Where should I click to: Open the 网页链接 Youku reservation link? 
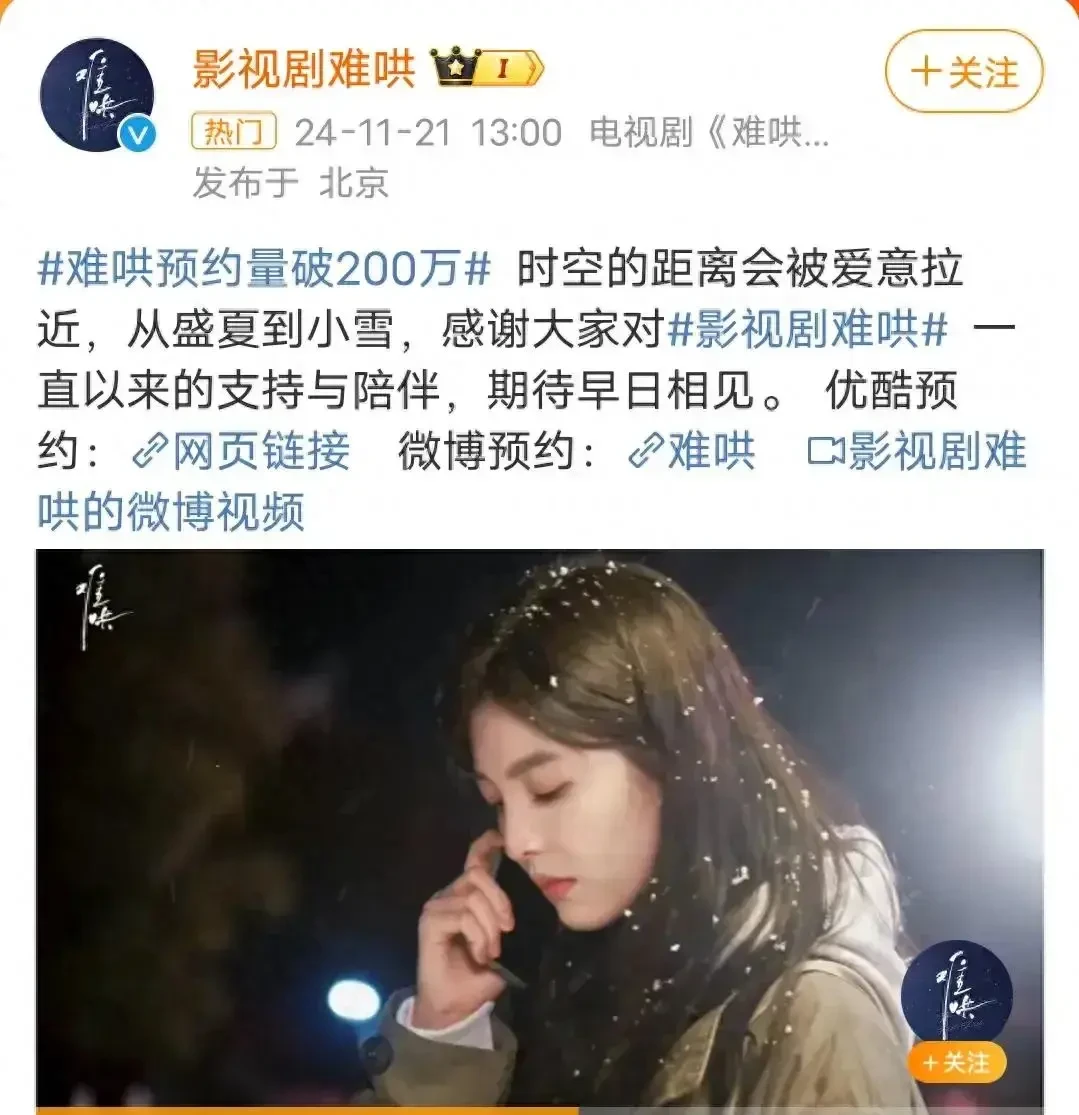242,452
